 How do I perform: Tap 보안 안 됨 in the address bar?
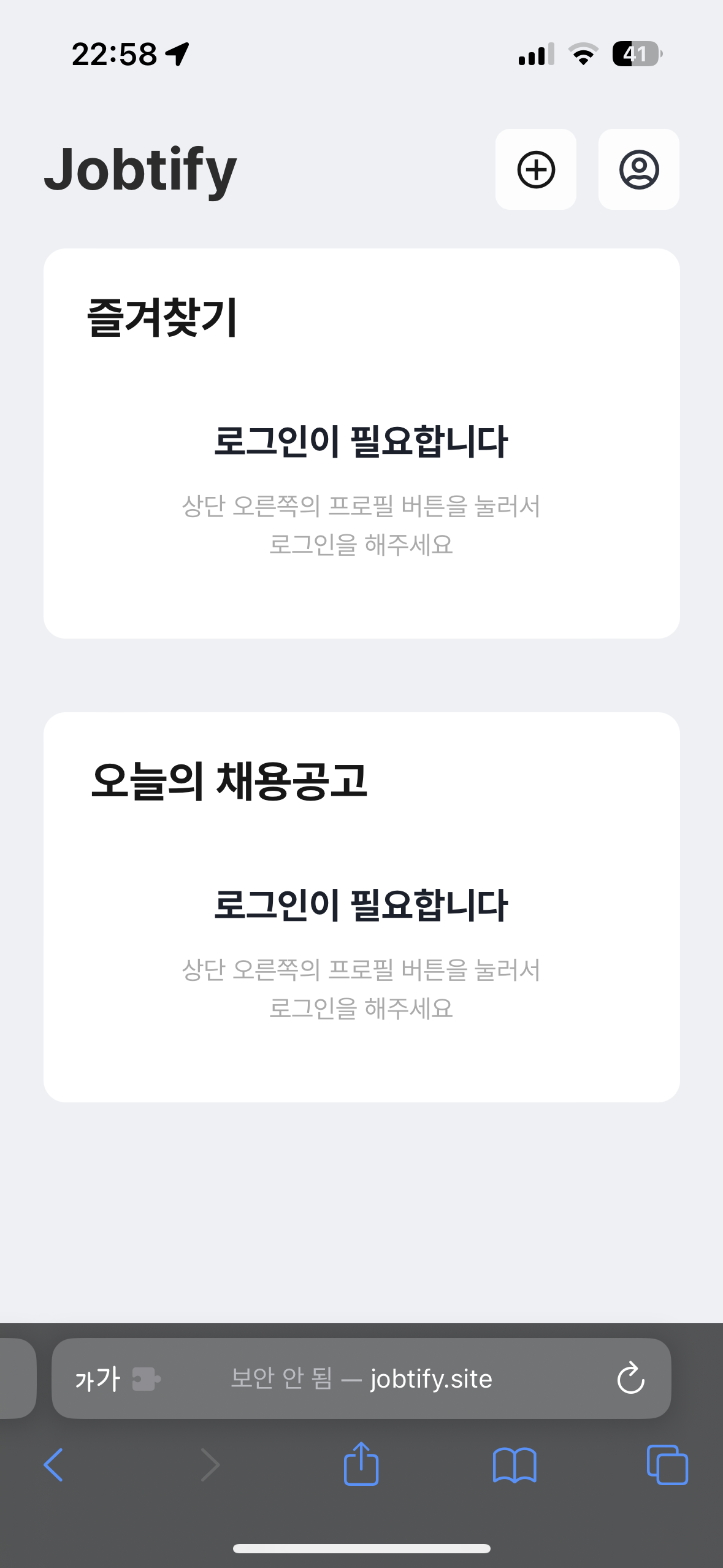tap(281, 1378)
